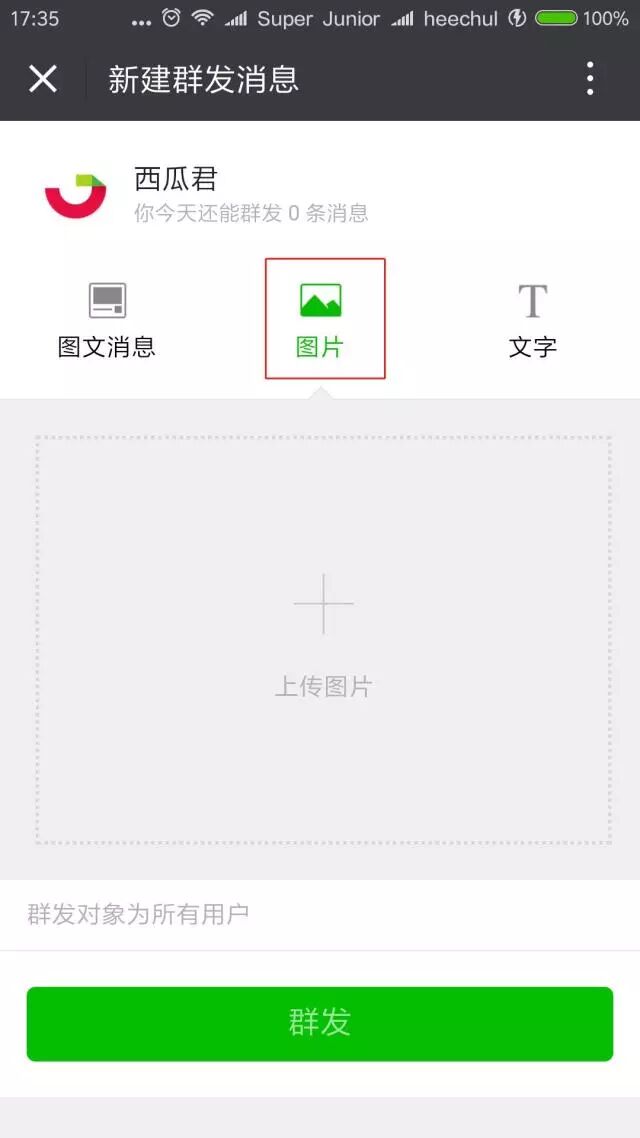Tap the green 群发 send button
640x1138 pixels.
coord(320,1023)
